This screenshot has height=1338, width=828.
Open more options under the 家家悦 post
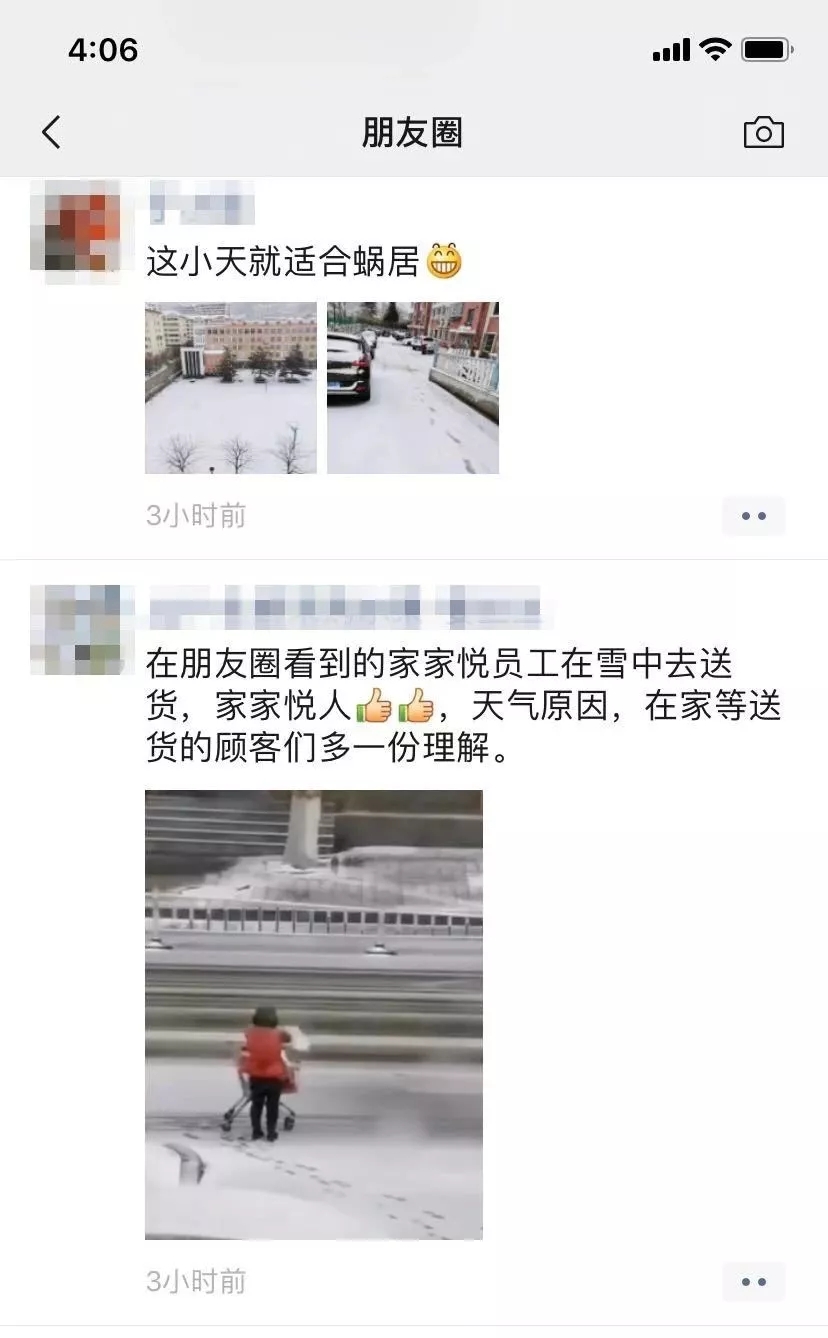754,1281
